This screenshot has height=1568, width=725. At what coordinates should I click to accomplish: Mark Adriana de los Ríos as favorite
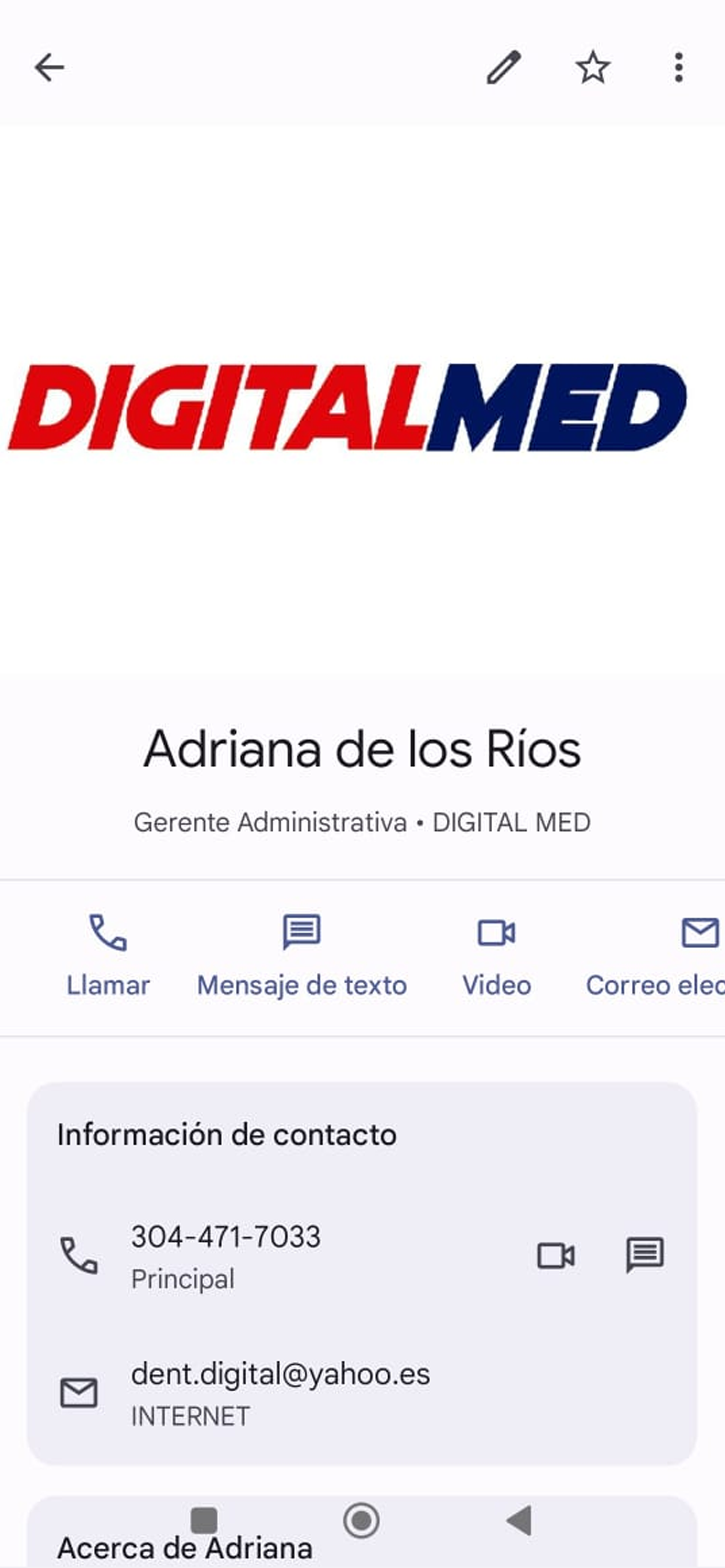click(x=592, y=67)
